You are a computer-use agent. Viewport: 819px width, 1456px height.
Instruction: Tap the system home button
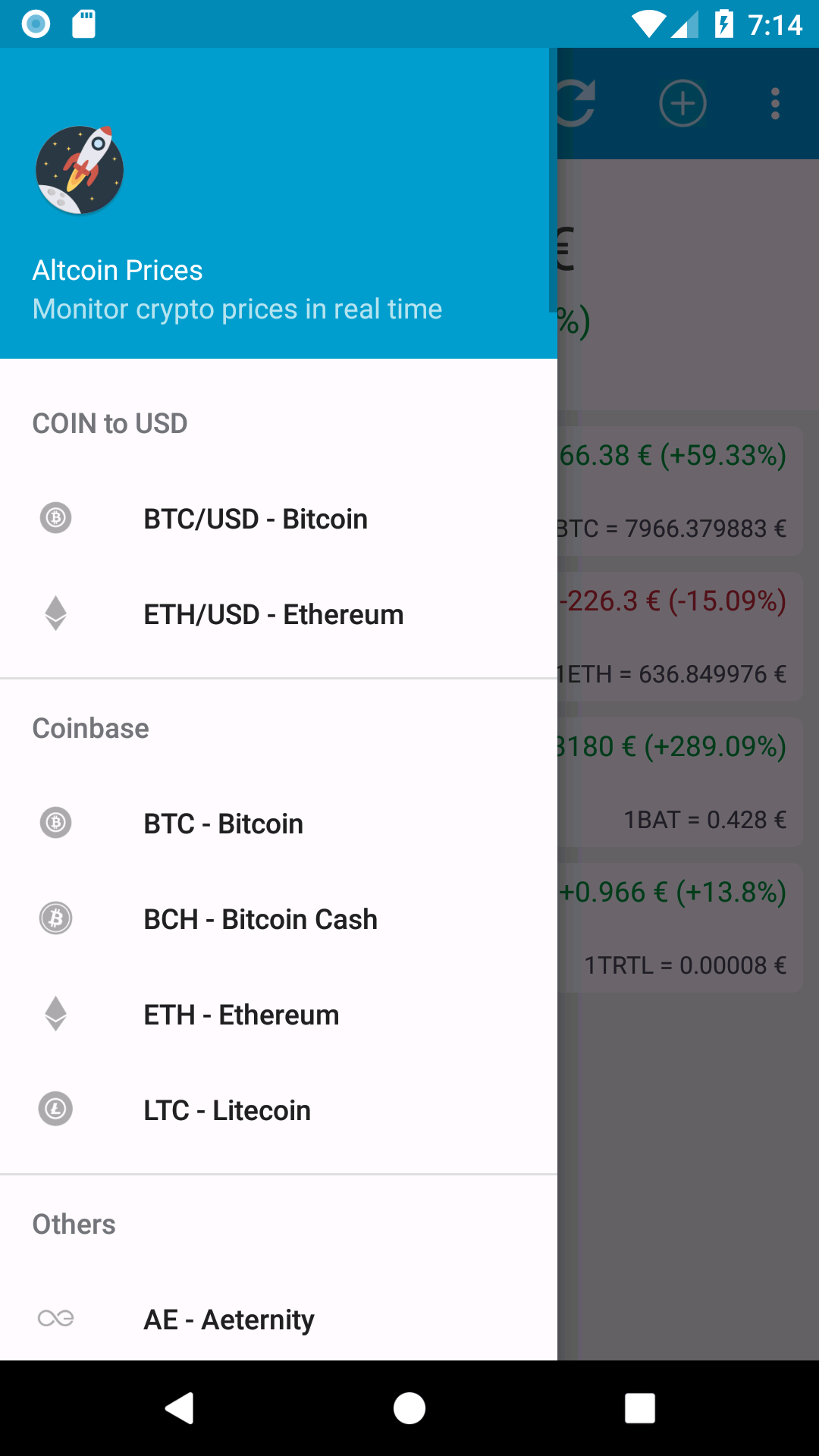[x=409, y=1408]
